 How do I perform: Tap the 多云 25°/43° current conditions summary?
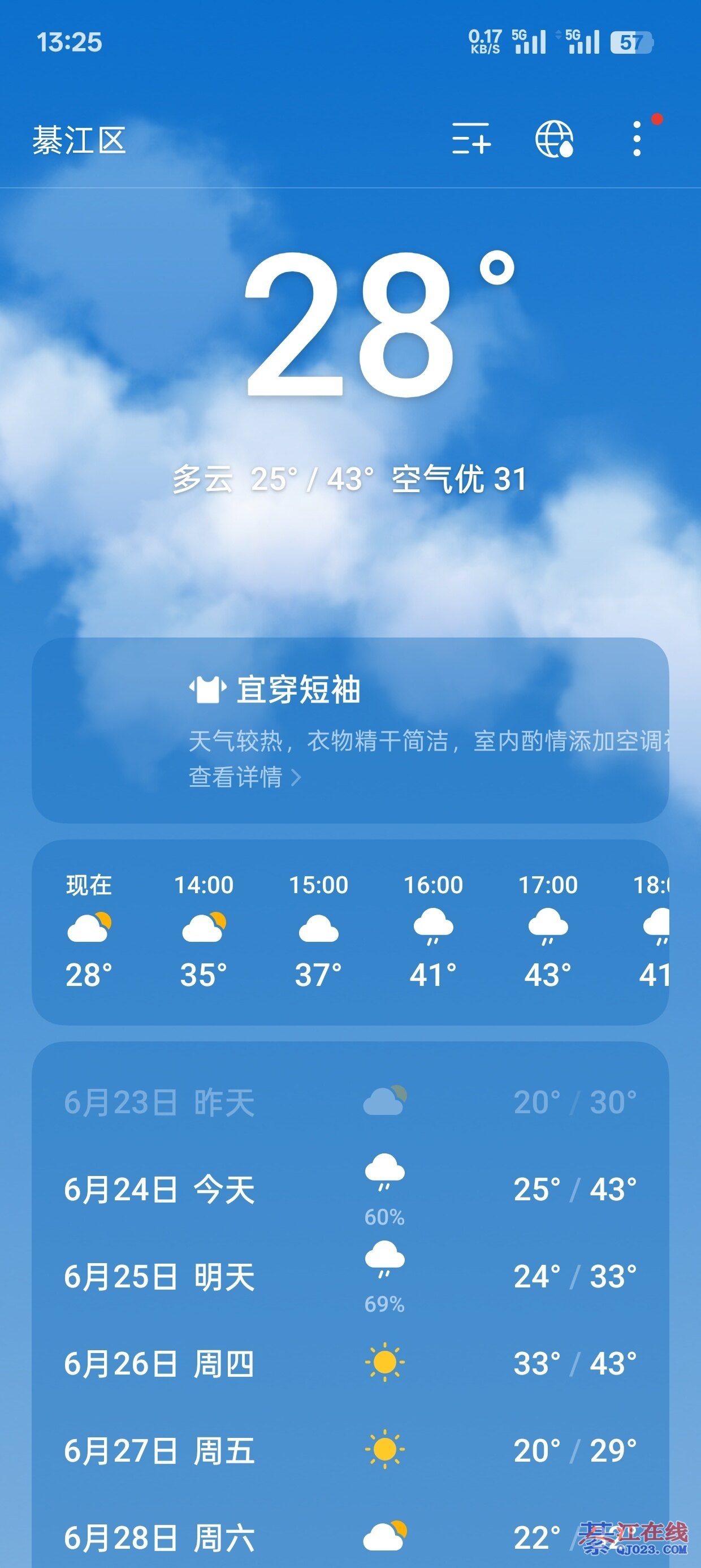[272, 479]
